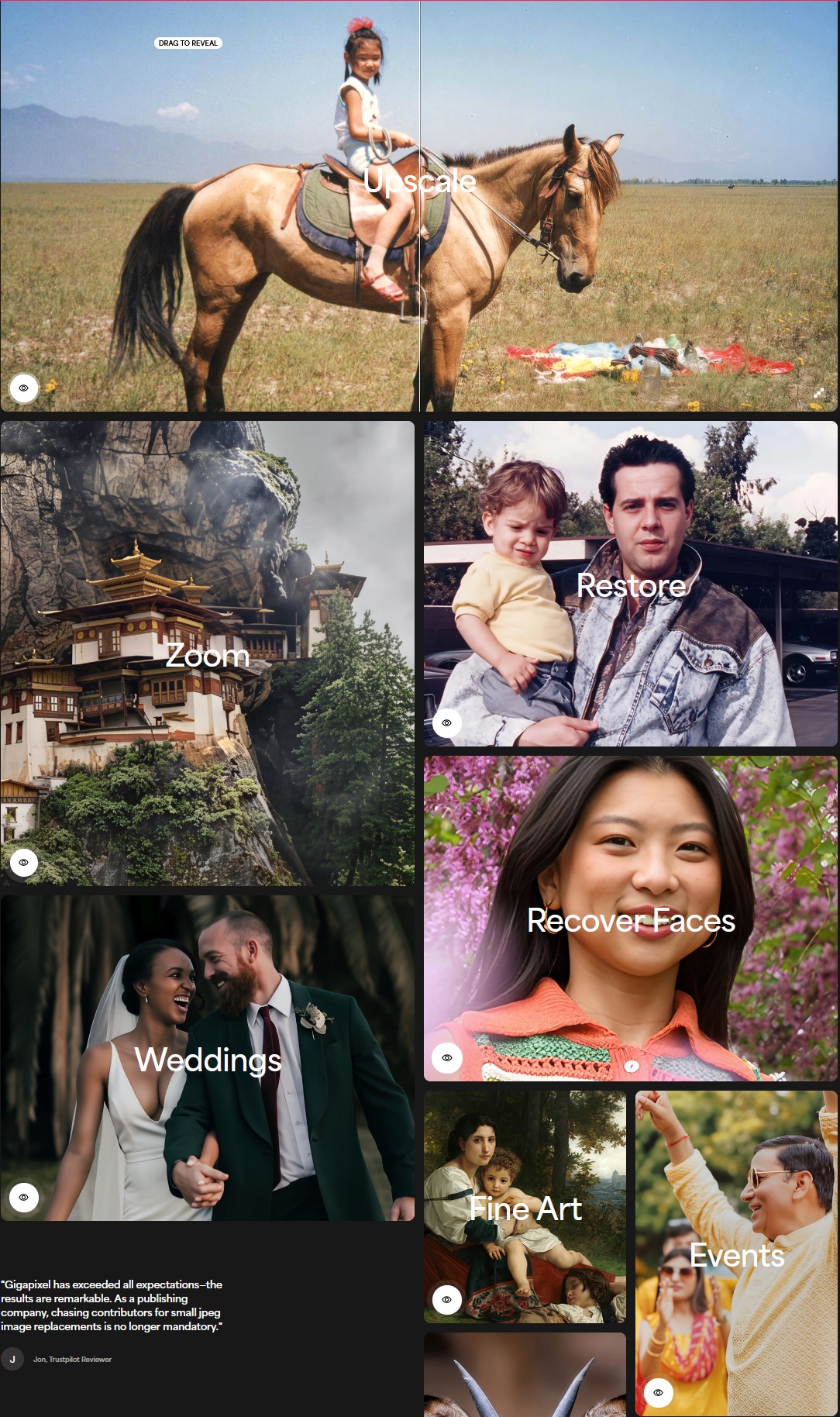
Task: Toggle the eye icon on Recover Faces image
Action: [x=447, y=1057]
